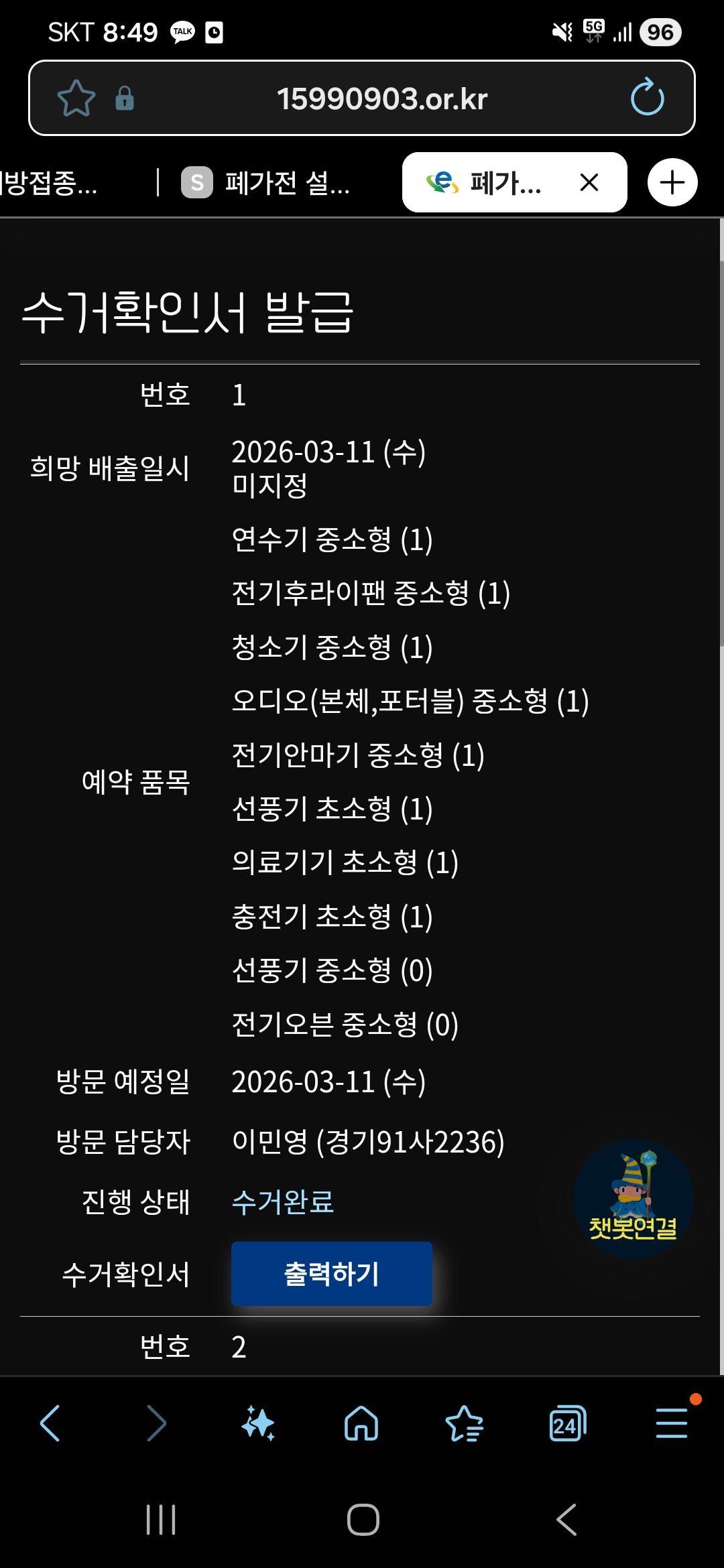The height and width of the screenshot is (1568, 724).
Task: Go back to the previous page
Action: 50,1423
